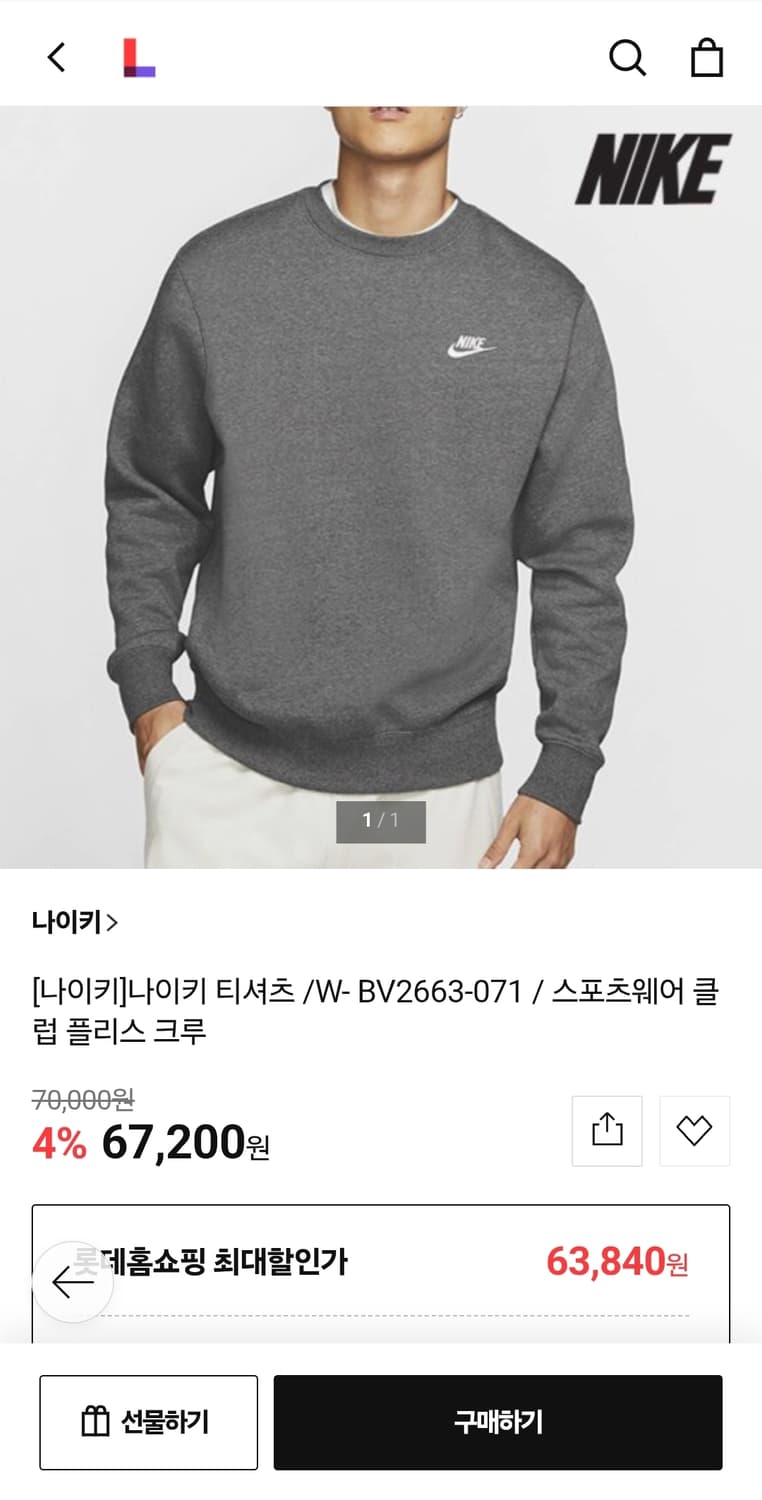Screen dimensions: 762x1500
Task: Expand the 나이키 brand page via chevron
Action: tap(113, 923)
